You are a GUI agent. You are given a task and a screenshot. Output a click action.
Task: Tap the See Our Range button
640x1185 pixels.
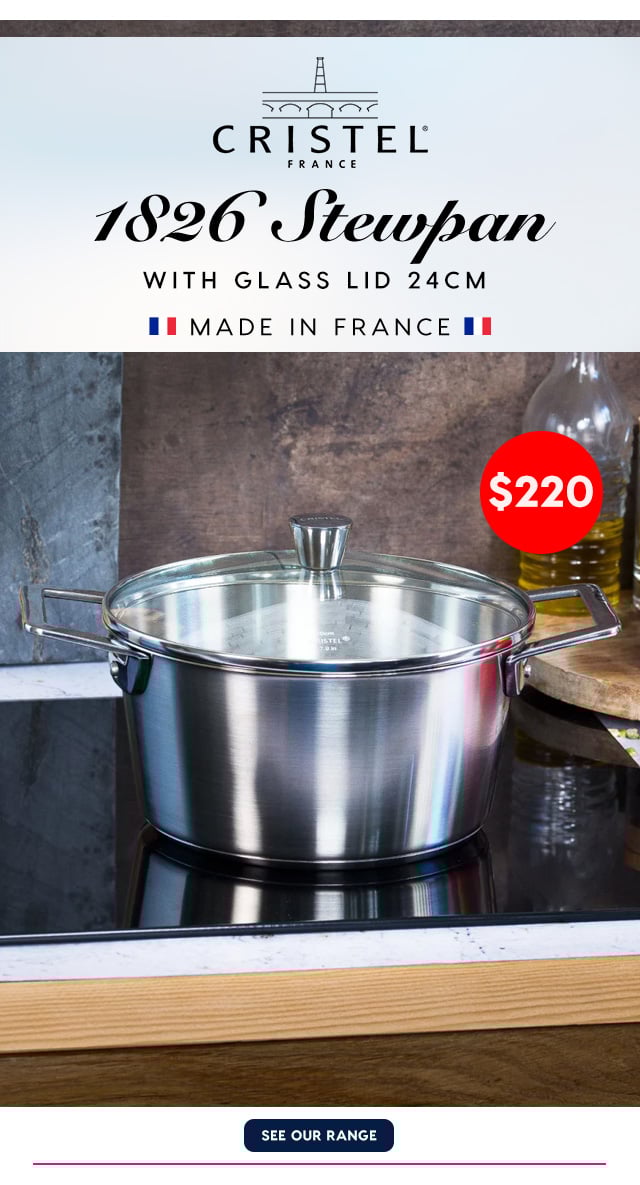(x=319, y=1135)
